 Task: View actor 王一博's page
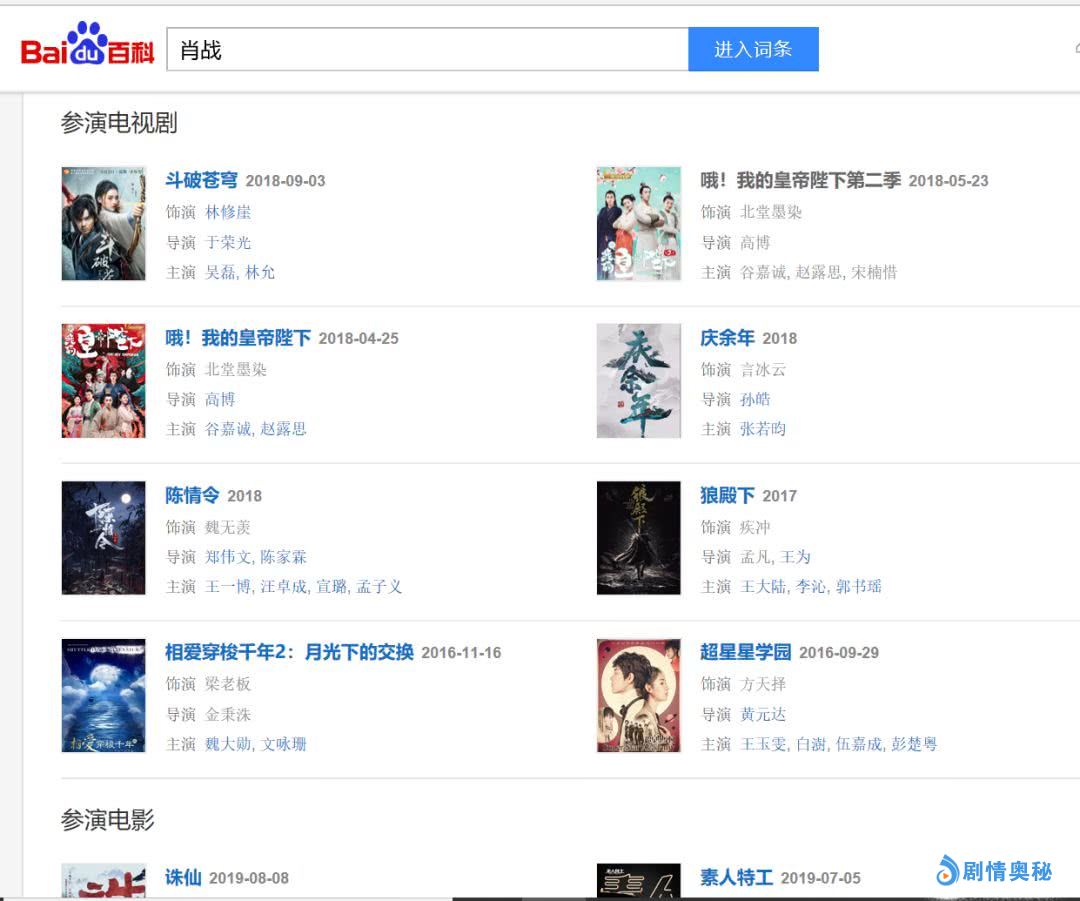click(x=228, y=586)
